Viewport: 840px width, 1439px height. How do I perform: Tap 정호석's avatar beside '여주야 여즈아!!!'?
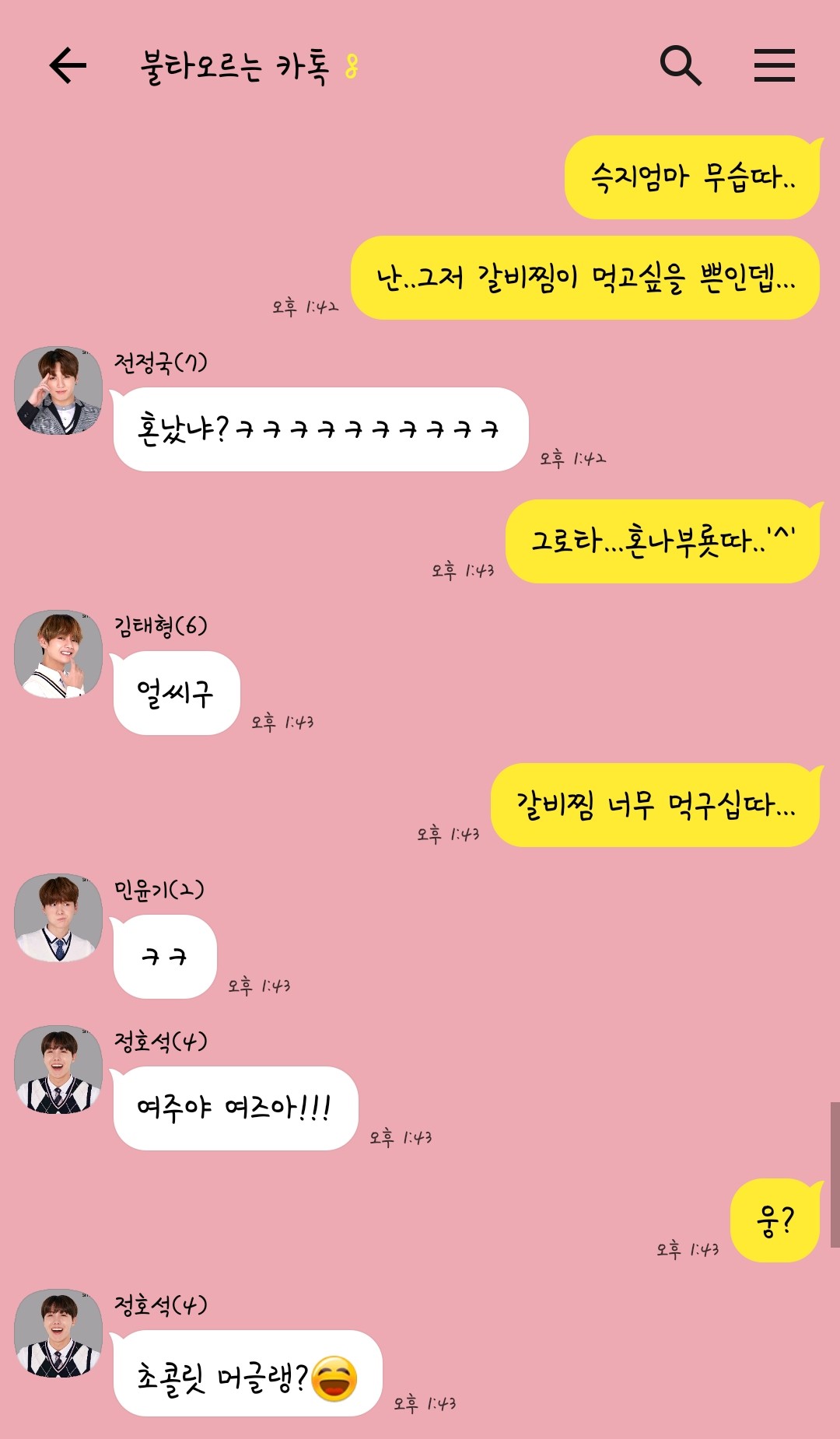[x=59, y=1070]
